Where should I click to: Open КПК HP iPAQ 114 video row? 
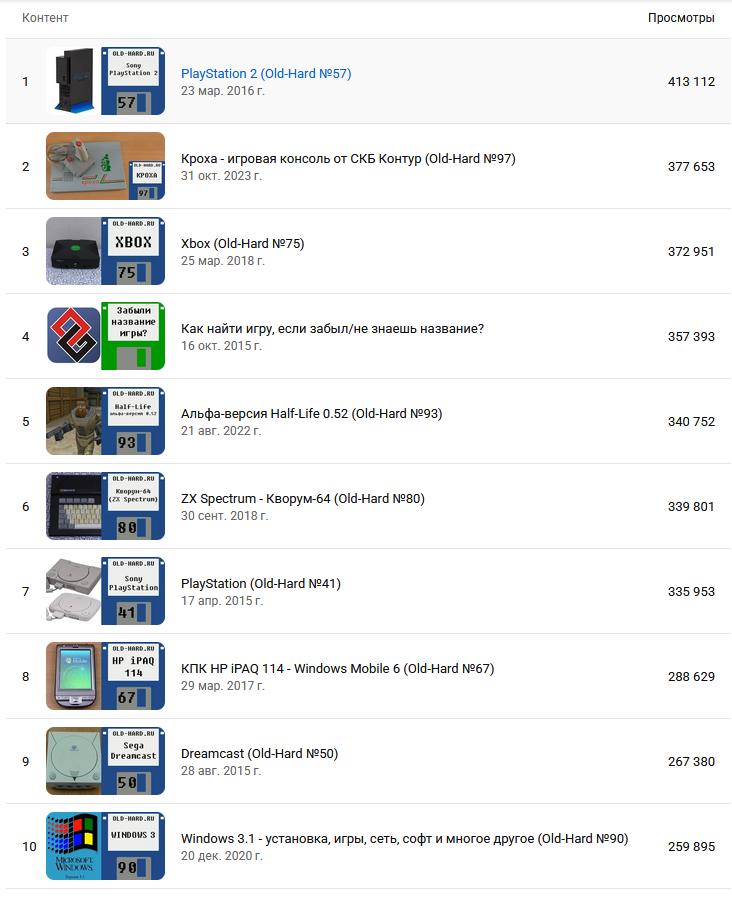click(x=337, y=669)
